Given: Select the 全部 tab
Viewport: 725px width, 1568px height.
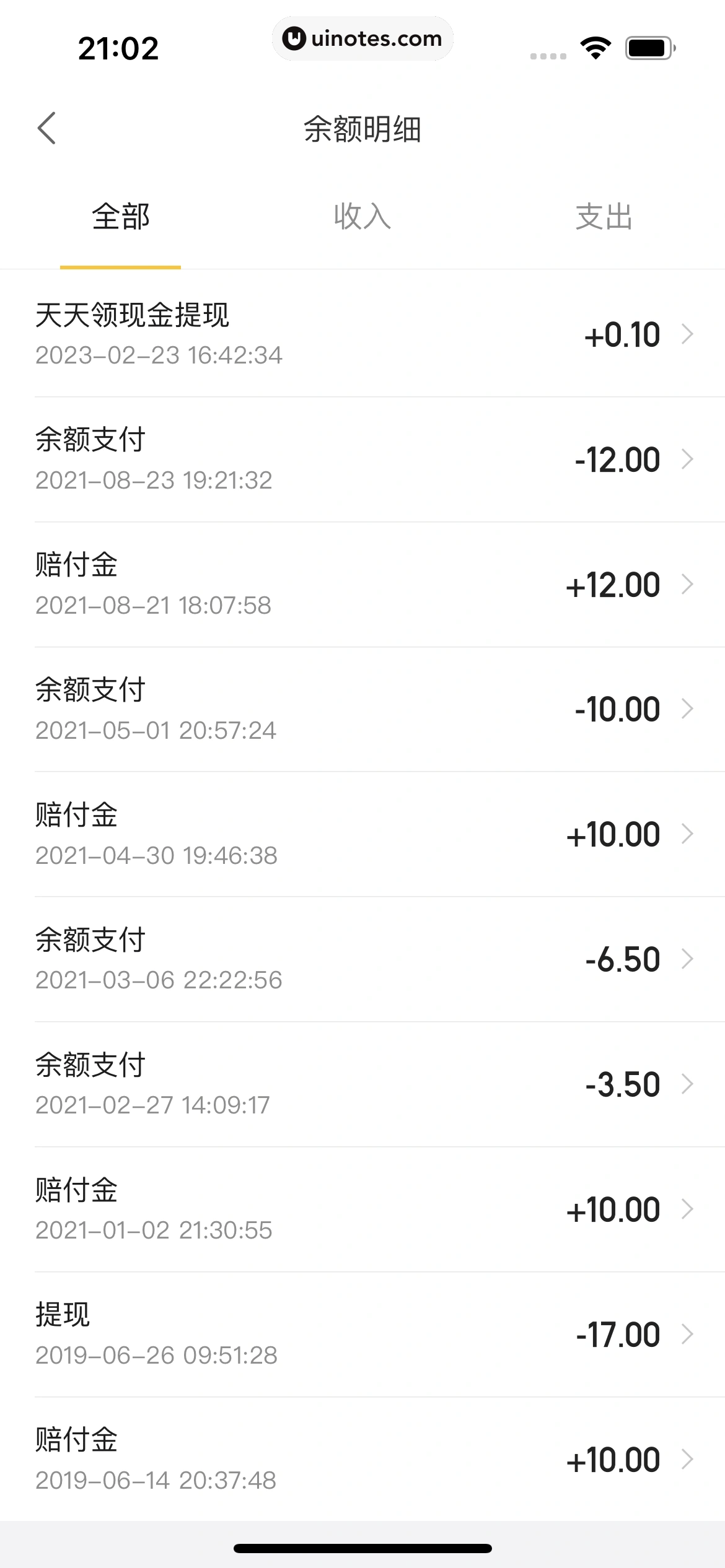Looking at the screenshot, I should 121,217.
